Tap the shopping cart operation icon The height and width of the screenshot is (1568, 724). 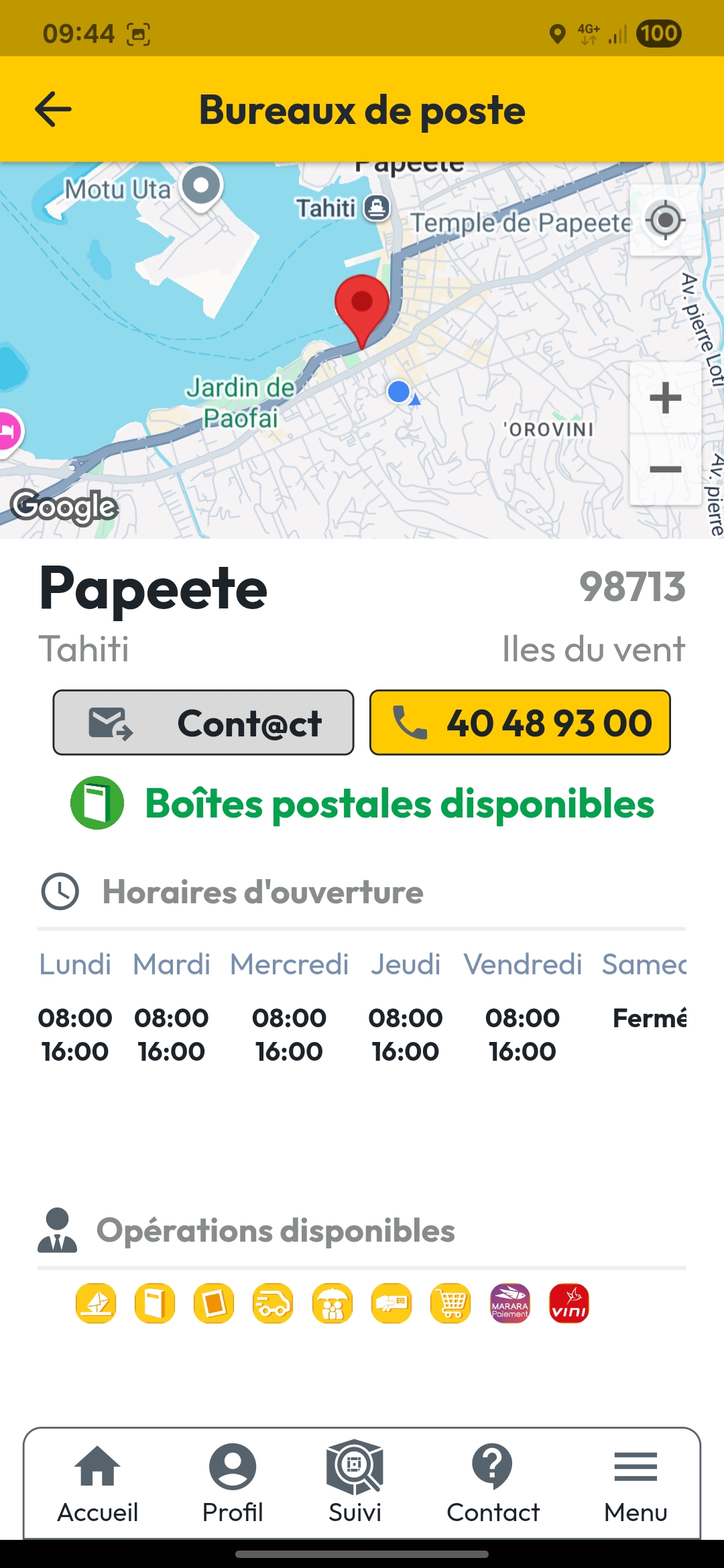click(x=451, y=1303)
